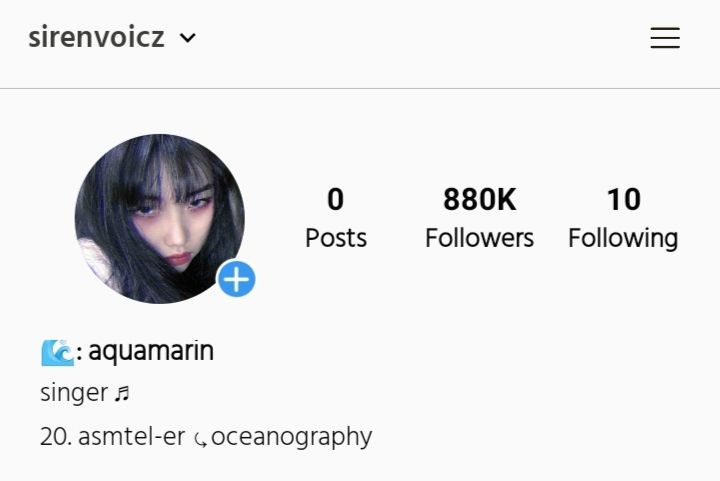View the 10 Following list
Screen dimensions: 720x481
[623, 219]
